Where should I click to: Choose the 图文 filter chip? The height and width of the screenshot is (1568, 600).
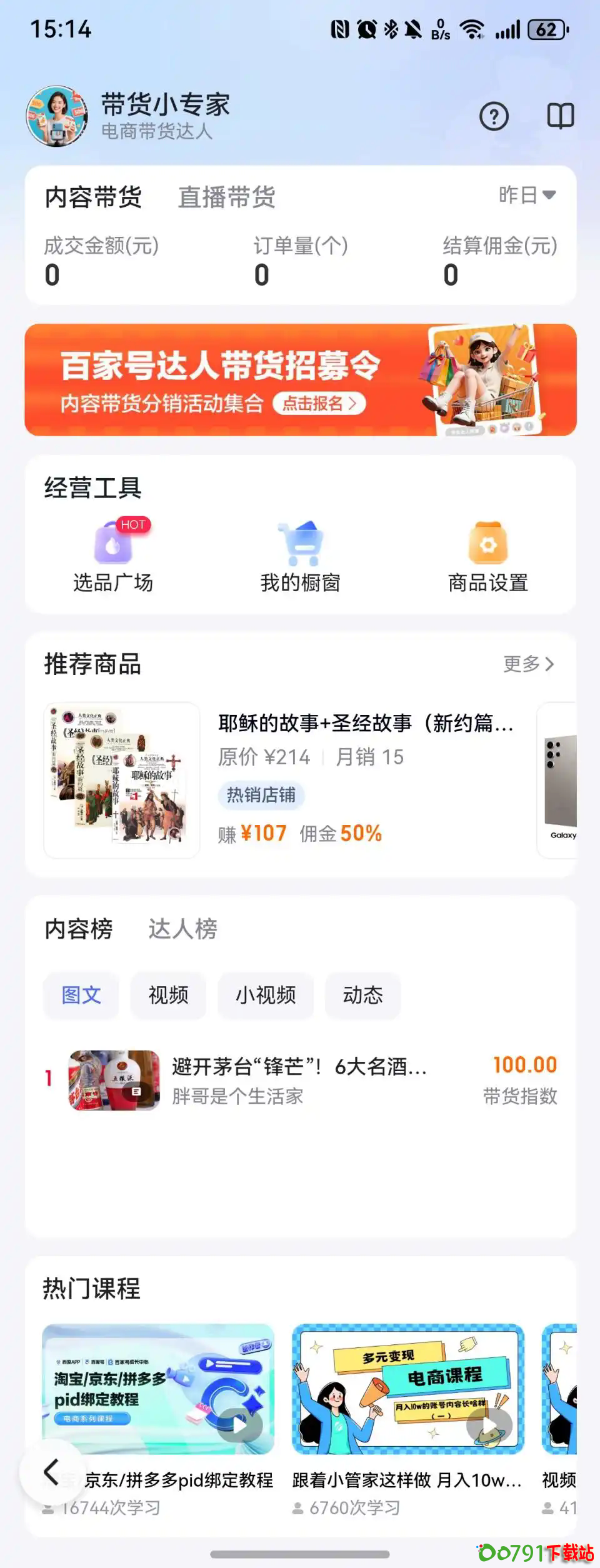click(x=81, y=995)
